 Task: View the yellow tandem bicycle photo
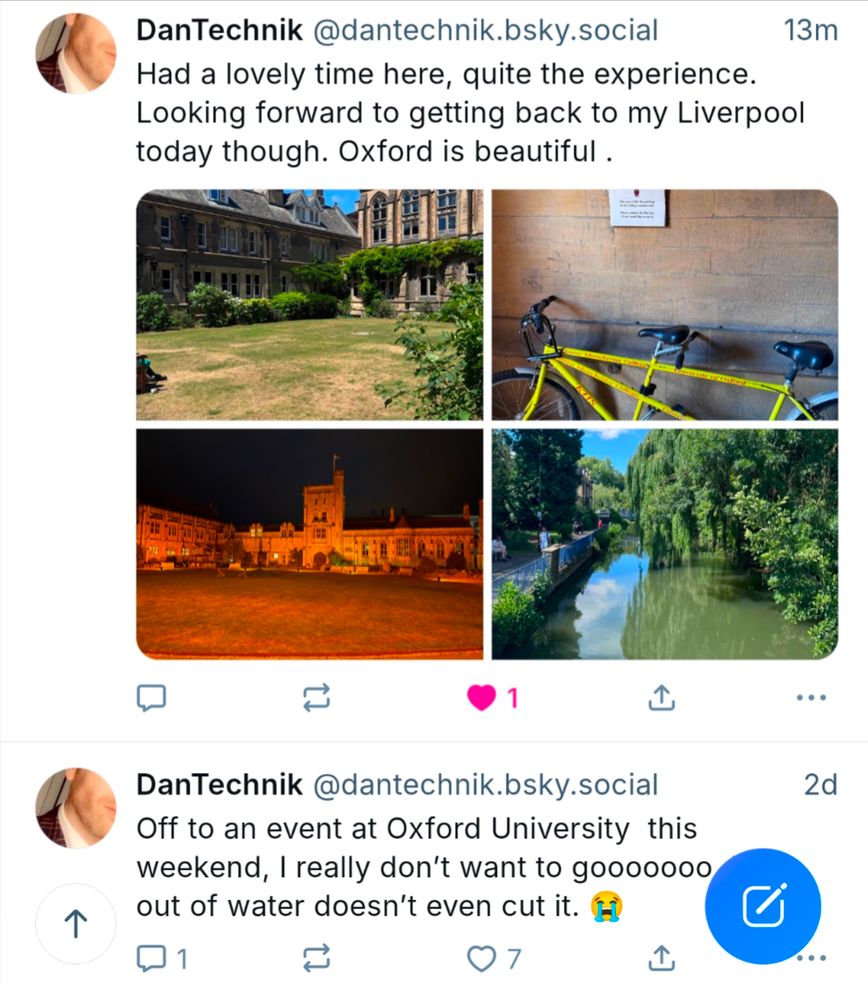click(x=664, y=304)
